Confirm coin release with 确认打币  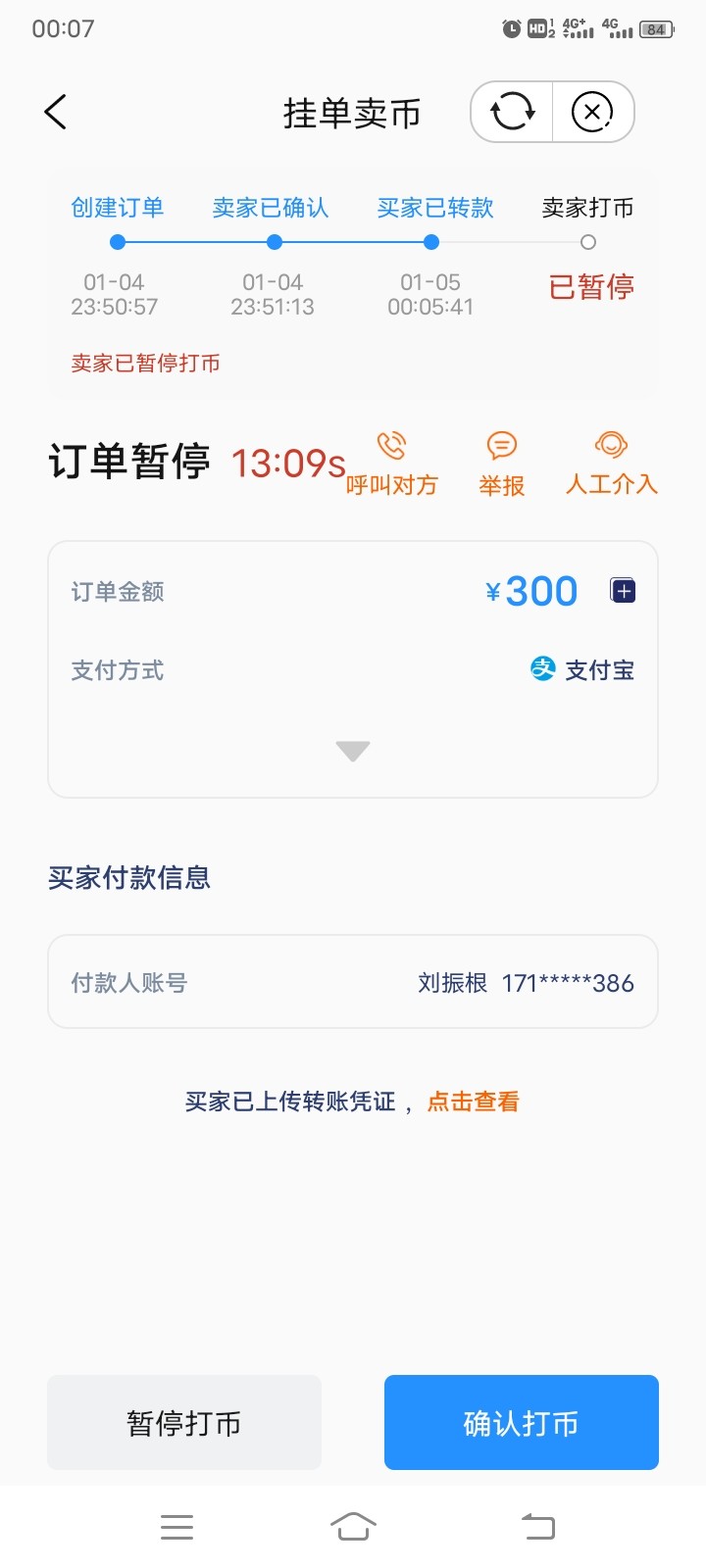tap(522, 1422)
